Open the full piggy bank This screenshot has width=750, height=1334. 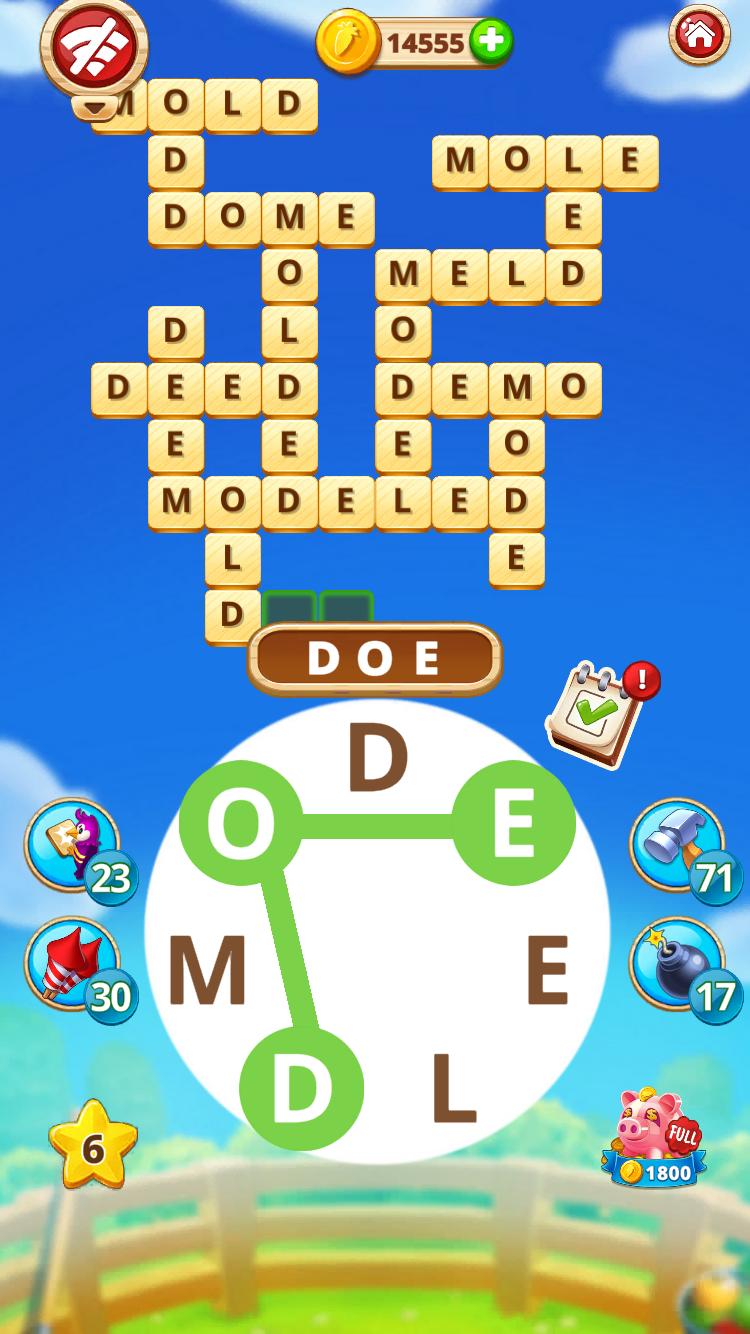[655, 1140]
